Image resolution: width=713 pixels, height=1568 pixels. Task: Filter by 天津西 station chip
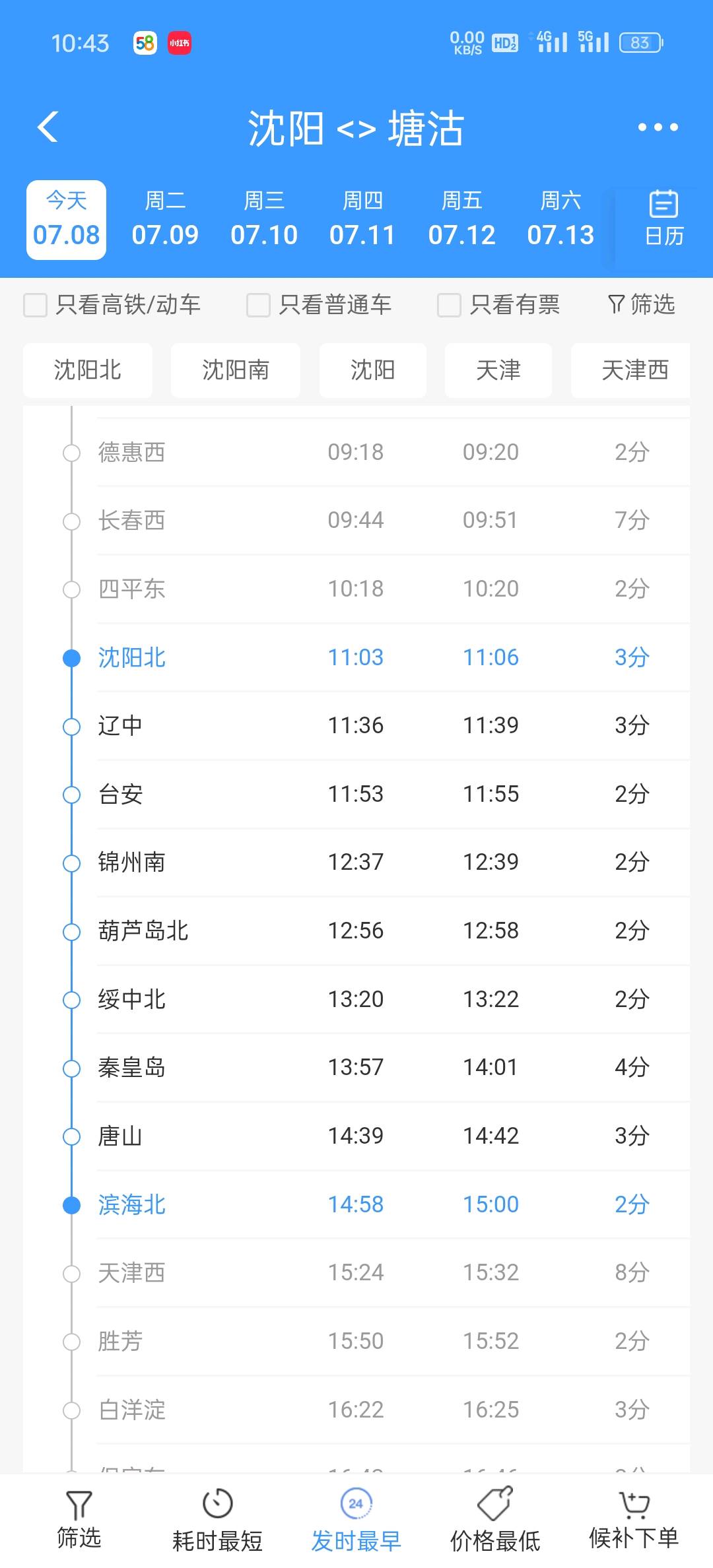tap(634, 370)
